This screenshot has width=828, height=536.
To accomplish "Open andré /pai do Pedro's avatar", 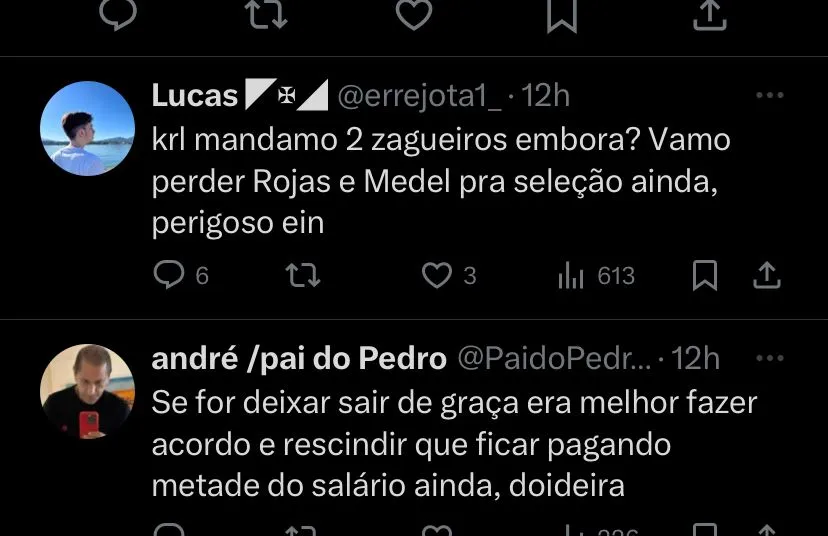I will pos(87,392).
